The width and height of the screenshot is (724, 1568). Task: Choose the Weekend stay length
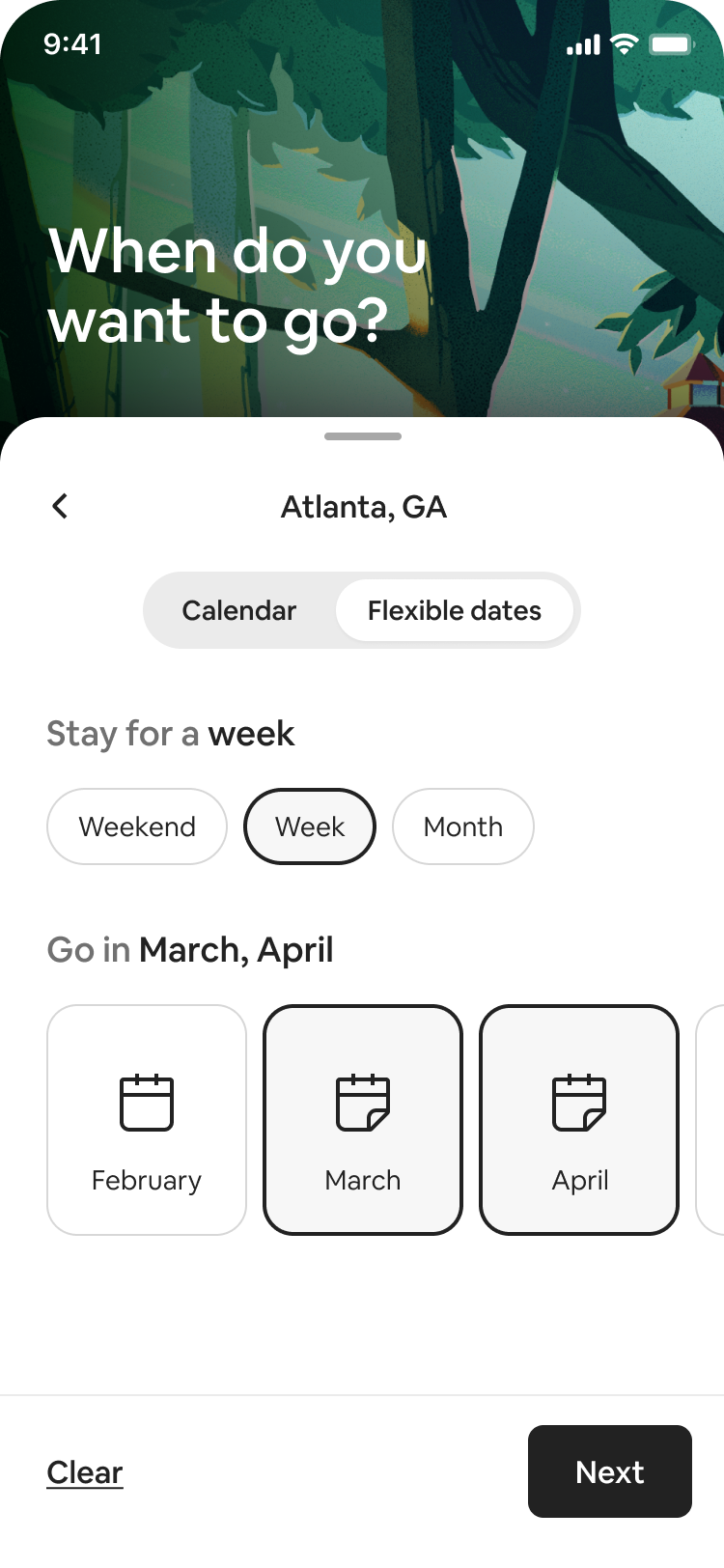click(x=137, y=826)
